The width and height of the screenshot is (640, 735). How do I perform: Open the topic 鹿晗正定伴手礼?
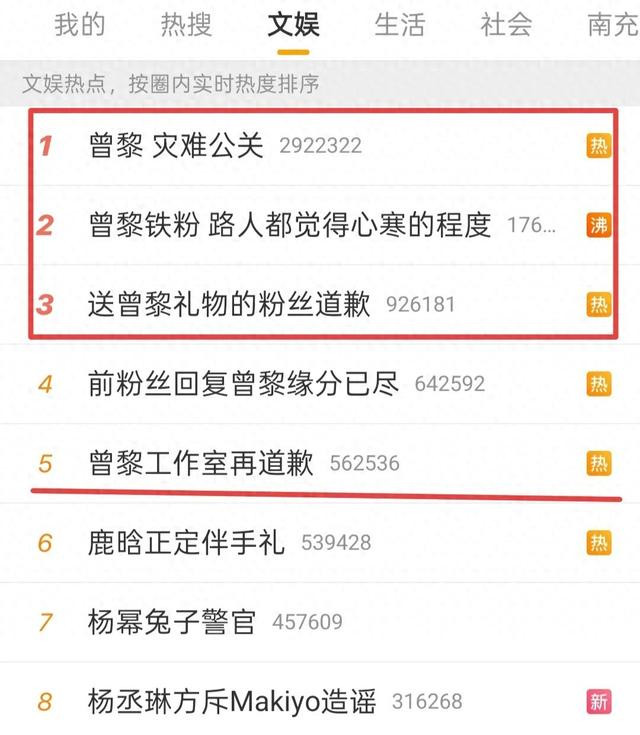point(187,542)
